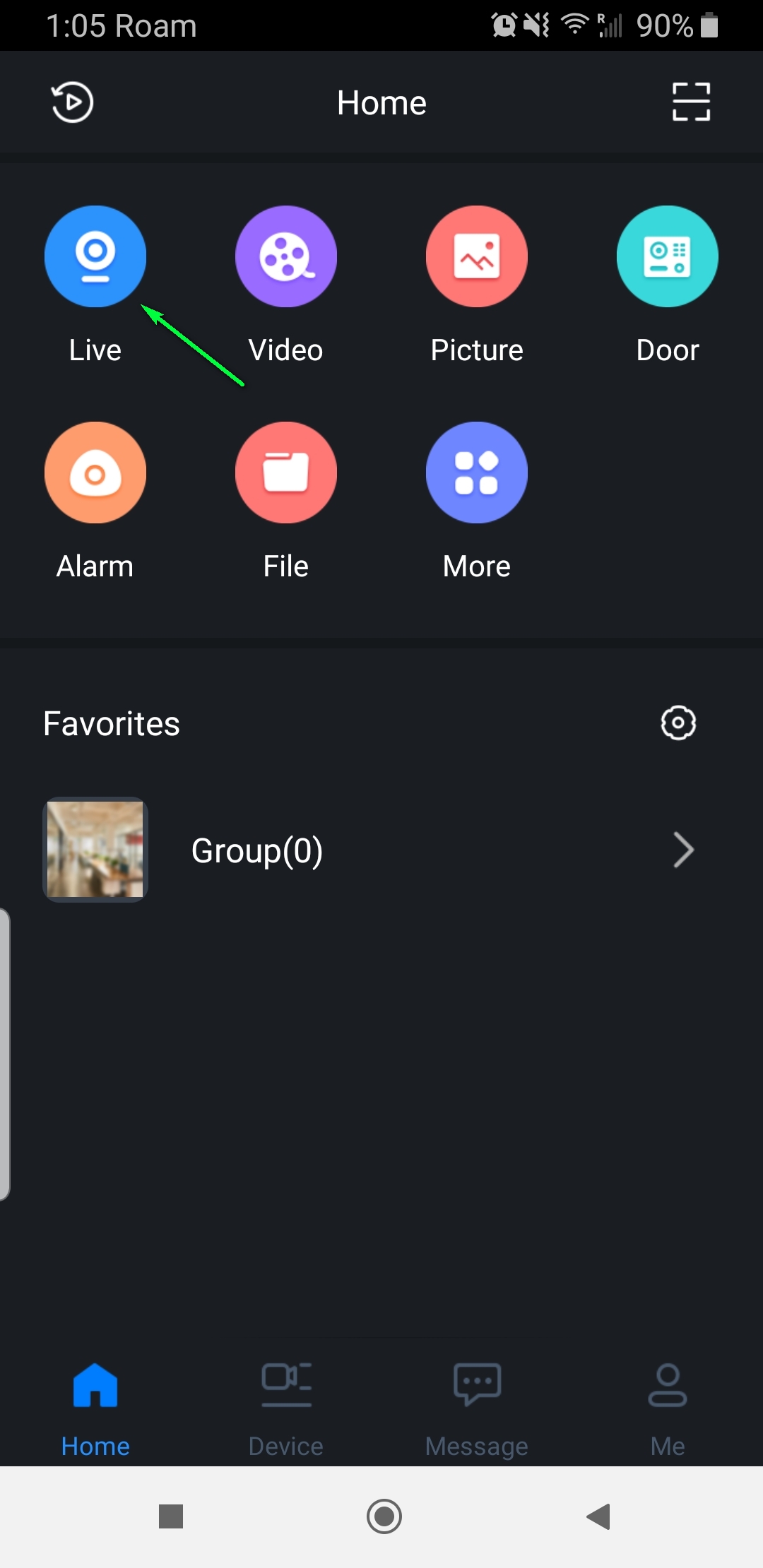The height and width of the screenshot is (1568, 763).
Task: Open the playback history icon
Action: tap(72, 102)
